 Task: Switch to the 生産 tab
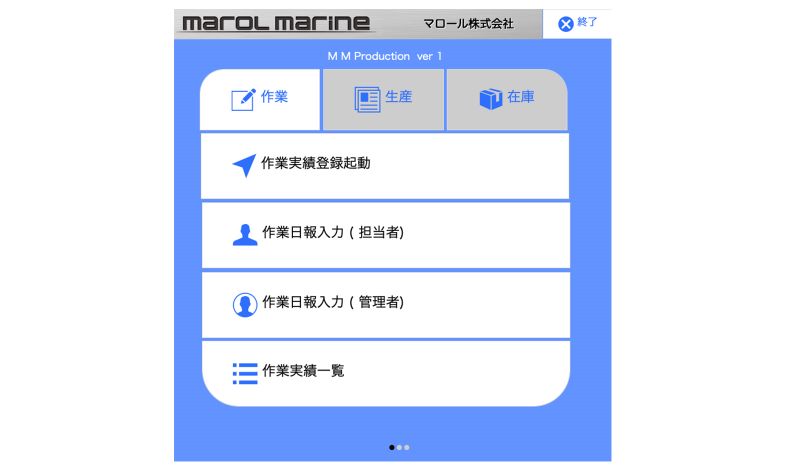coord(383,99)
